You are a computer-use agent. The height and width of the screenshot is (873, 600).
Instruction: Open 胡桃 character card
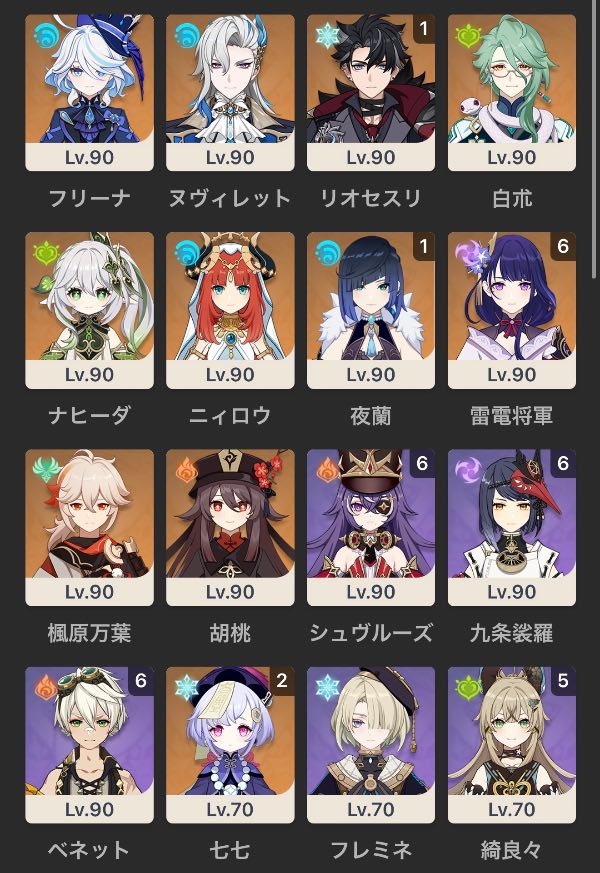coord(230,527)
